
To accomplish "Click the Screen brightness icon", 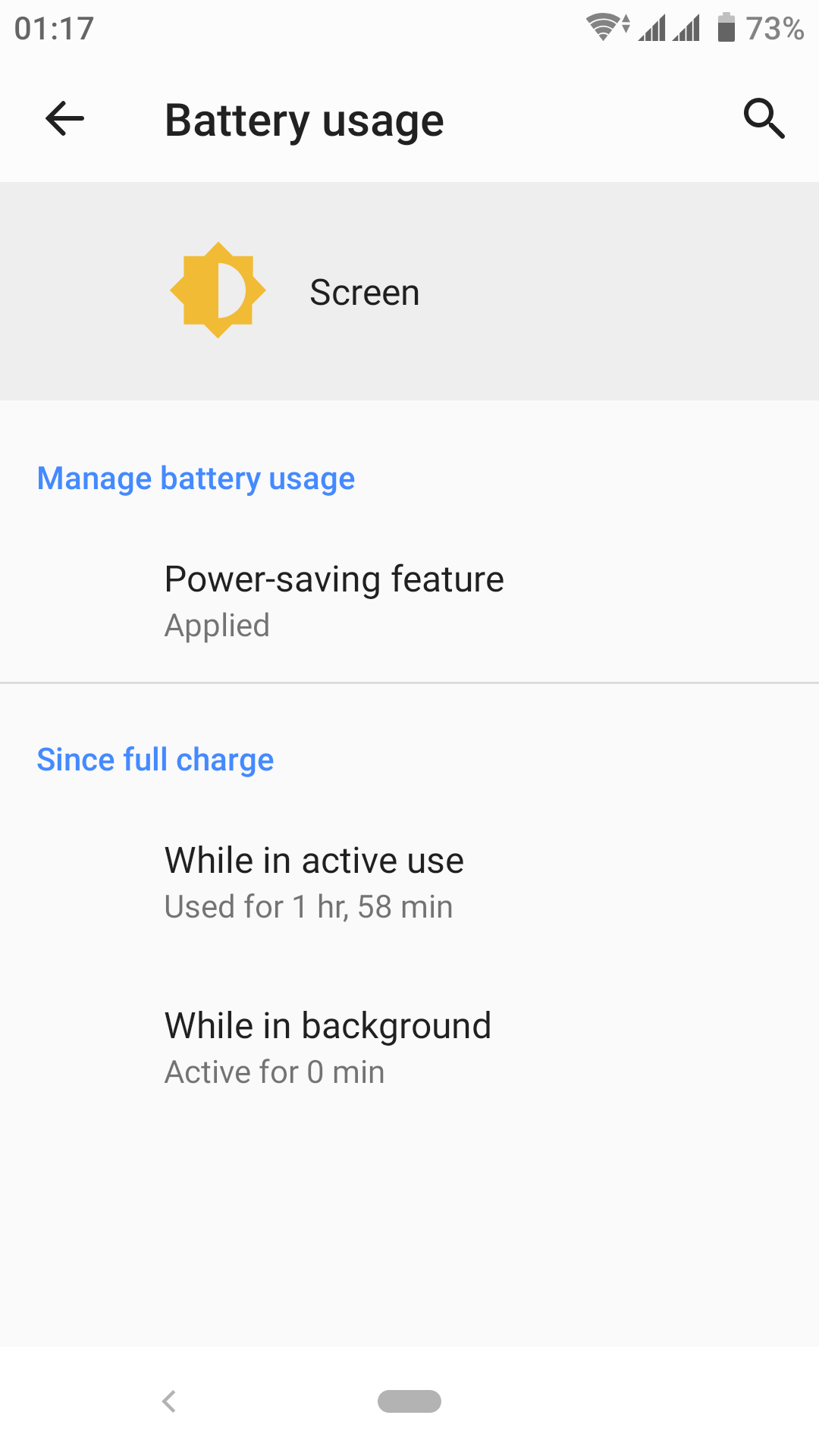I will click(218, 290).
